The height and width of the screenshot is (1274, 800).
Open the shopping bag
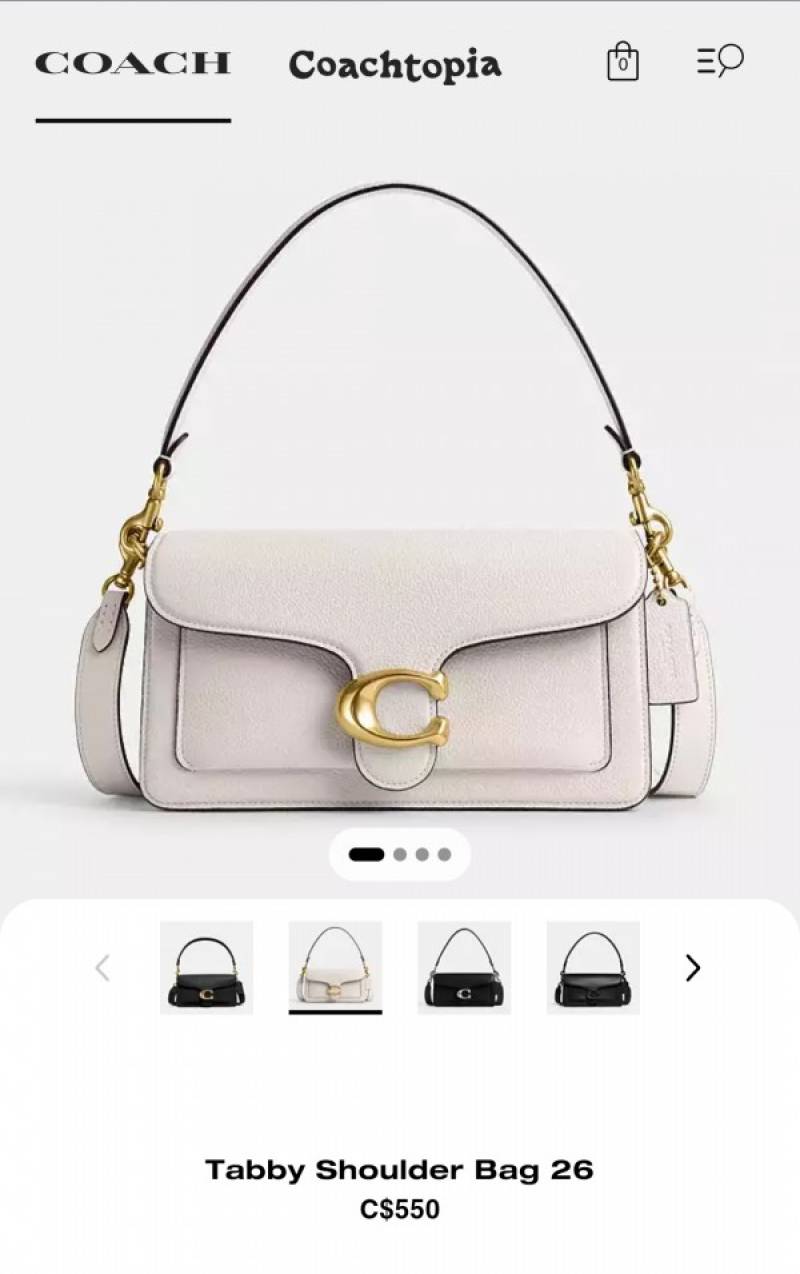pos(622,62)
